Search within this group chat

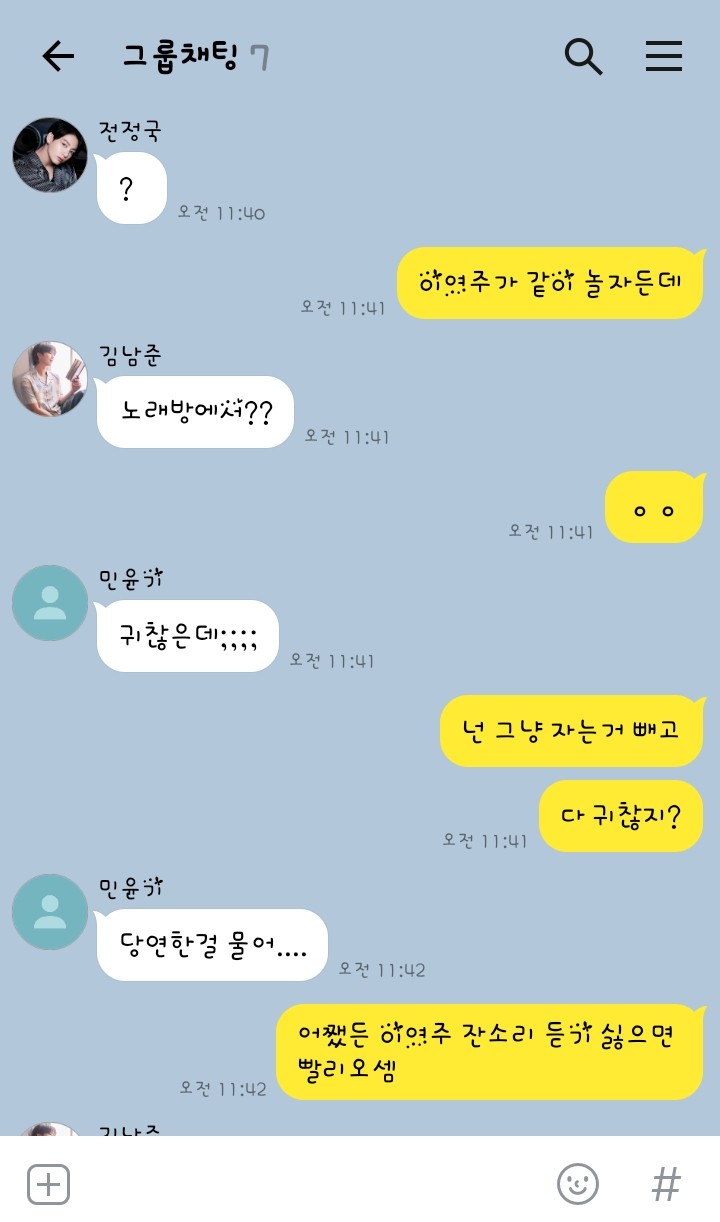tap(583, 57)
